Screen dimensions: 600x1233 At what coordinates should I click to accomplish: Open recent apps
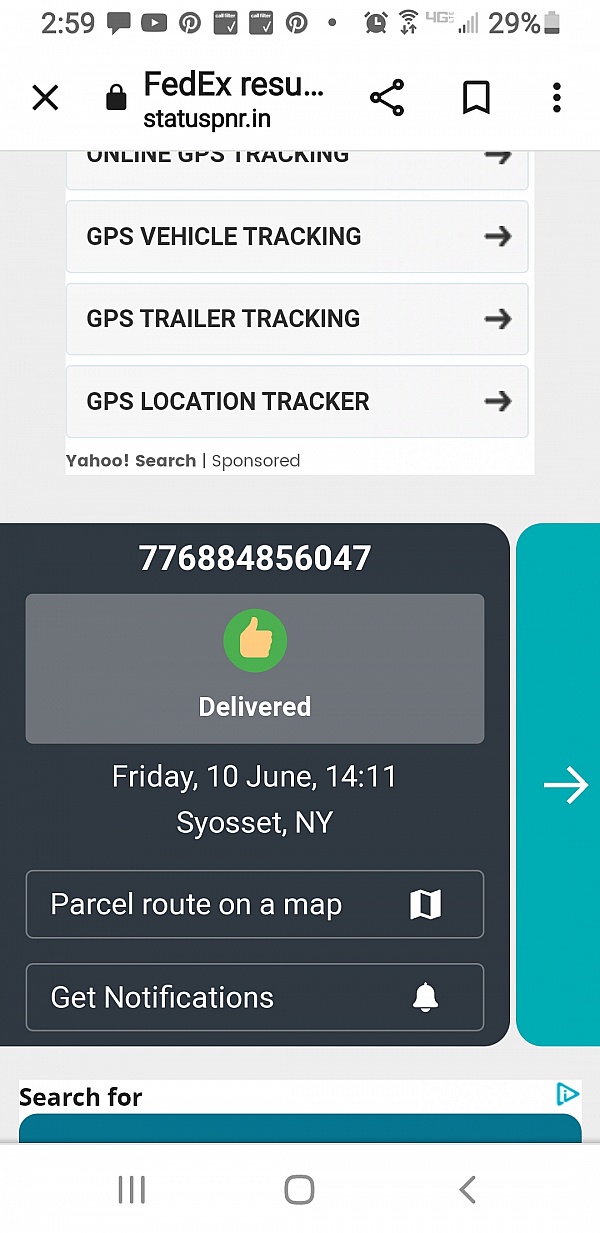pyautogui.click(x=132, y=1189)
